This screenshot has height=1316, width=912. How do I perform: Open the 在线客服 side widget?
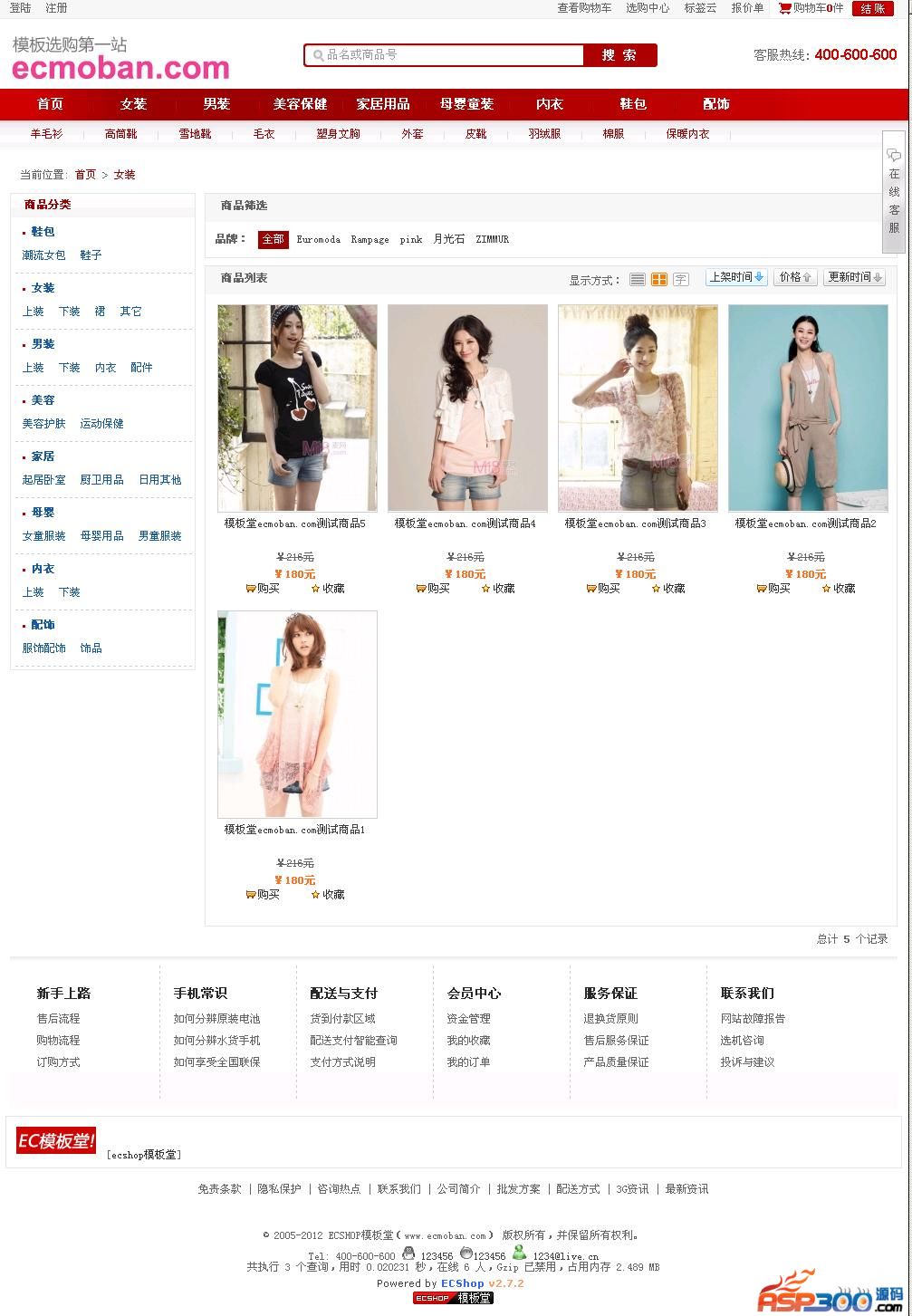pyautogui.click(x=894, y=192)
